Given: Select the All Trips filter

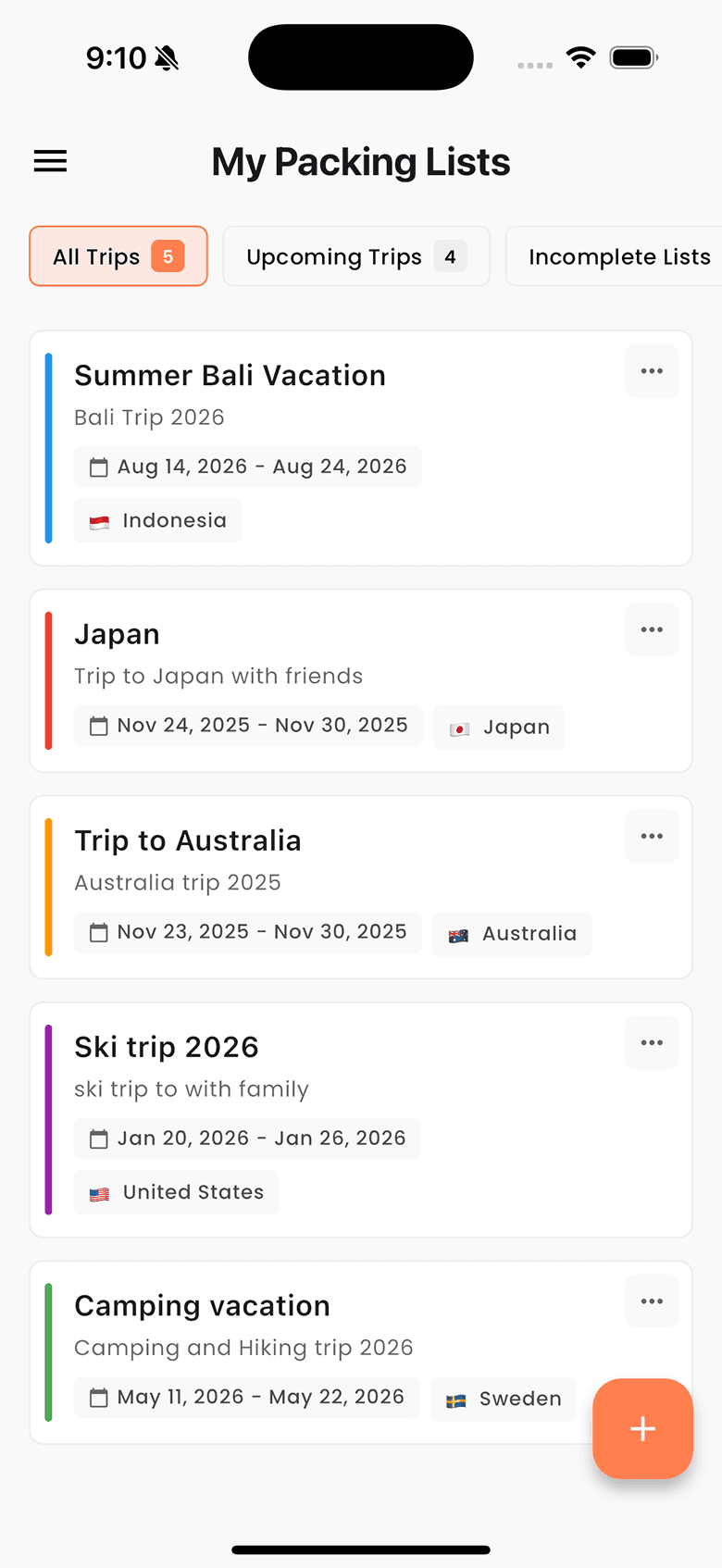Looking at the screenshot, I should click(118, 256).
